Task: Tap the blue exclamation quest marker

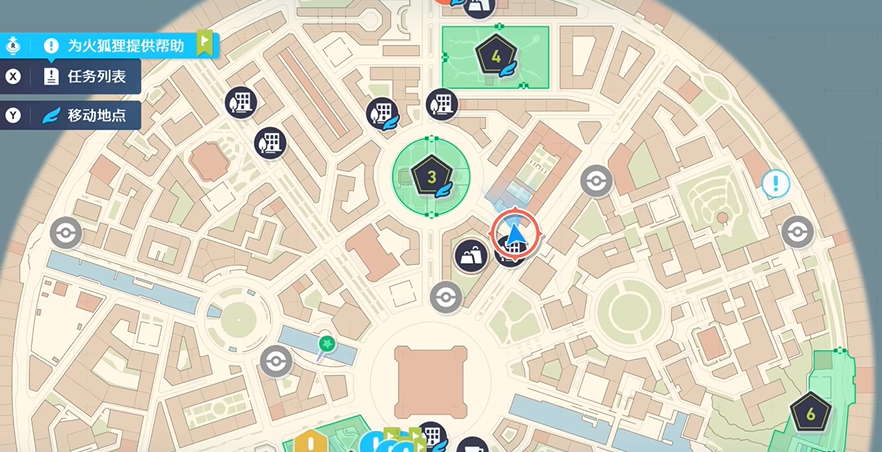Action: 776,183
